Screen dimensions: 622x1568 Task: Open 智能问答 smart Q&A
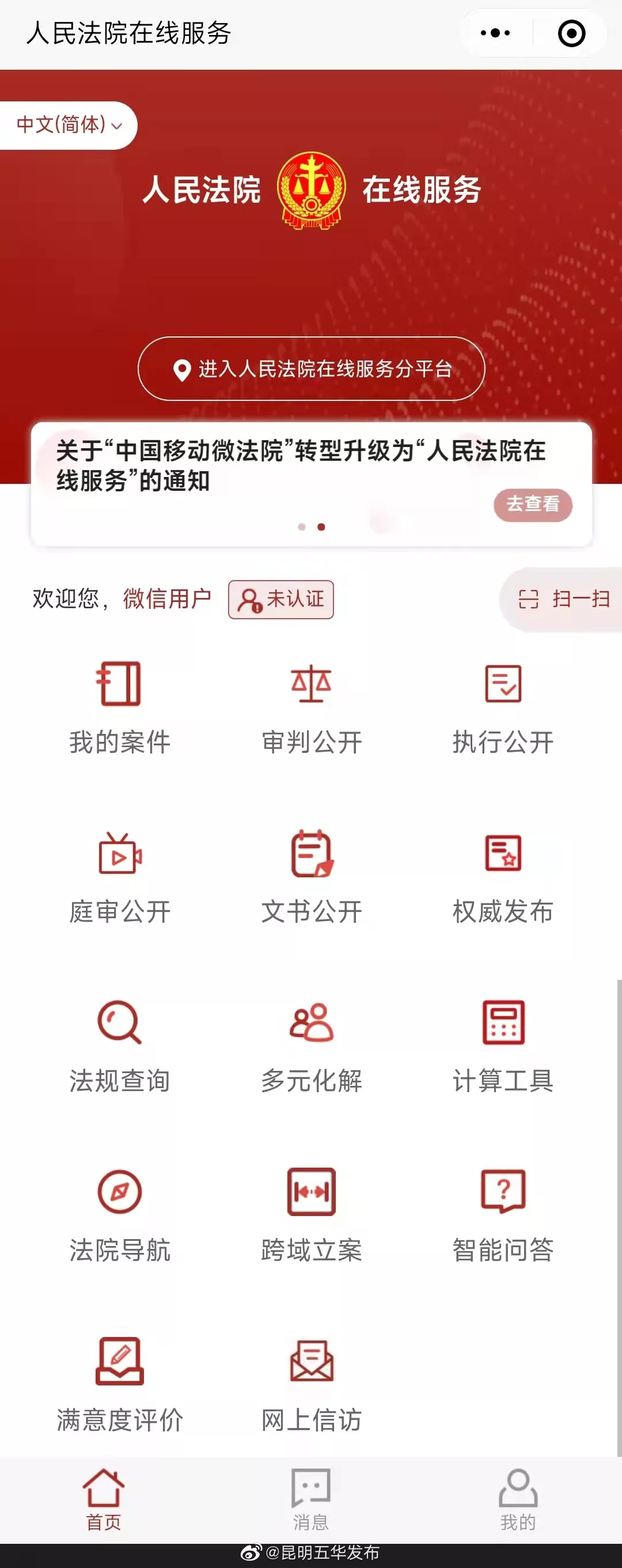coord(503,1217)
